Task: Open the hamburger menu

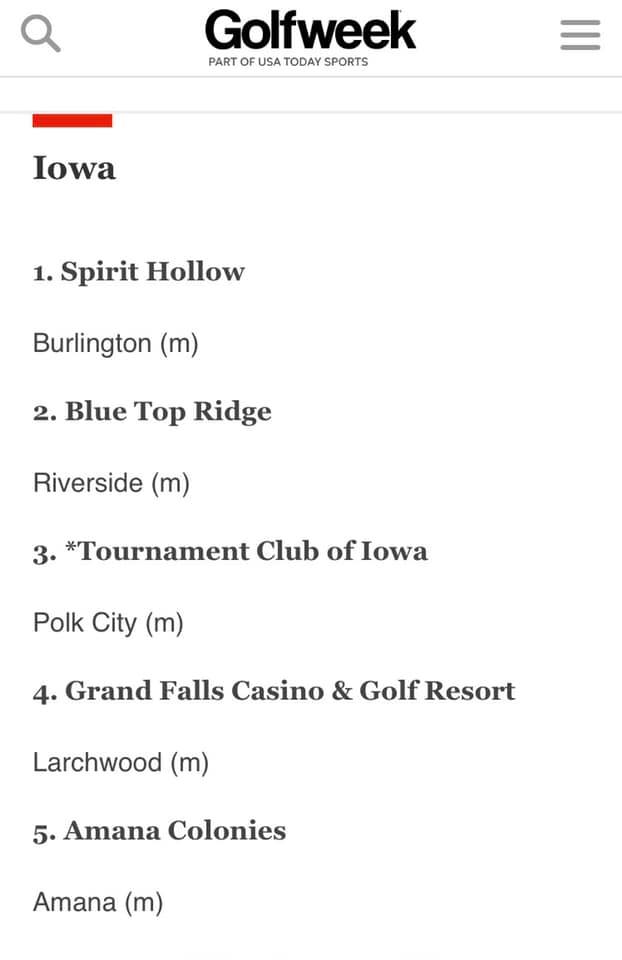Action: pyautogui.click(x=580, y=35)
